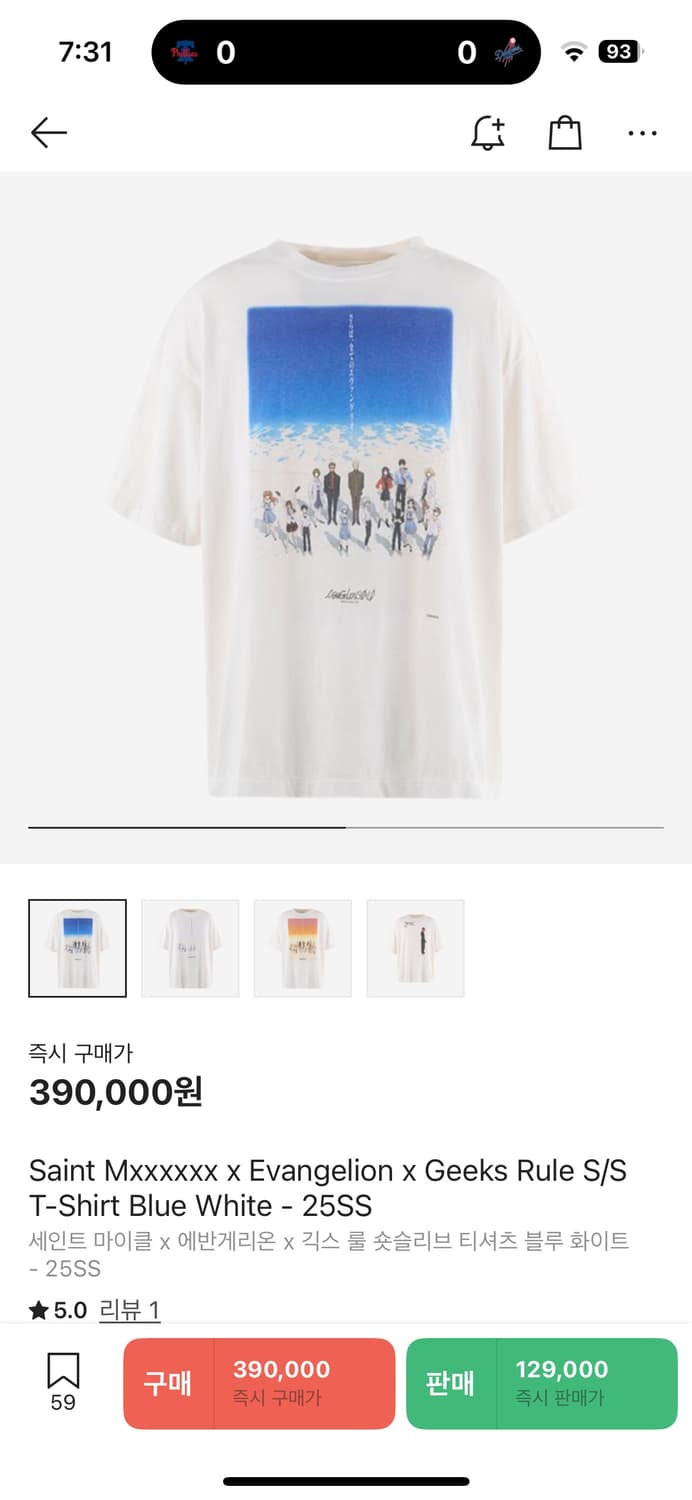Open the three-dot overflow menu
The height and width of the screenshot is (1500, 692).
[642, 133]
